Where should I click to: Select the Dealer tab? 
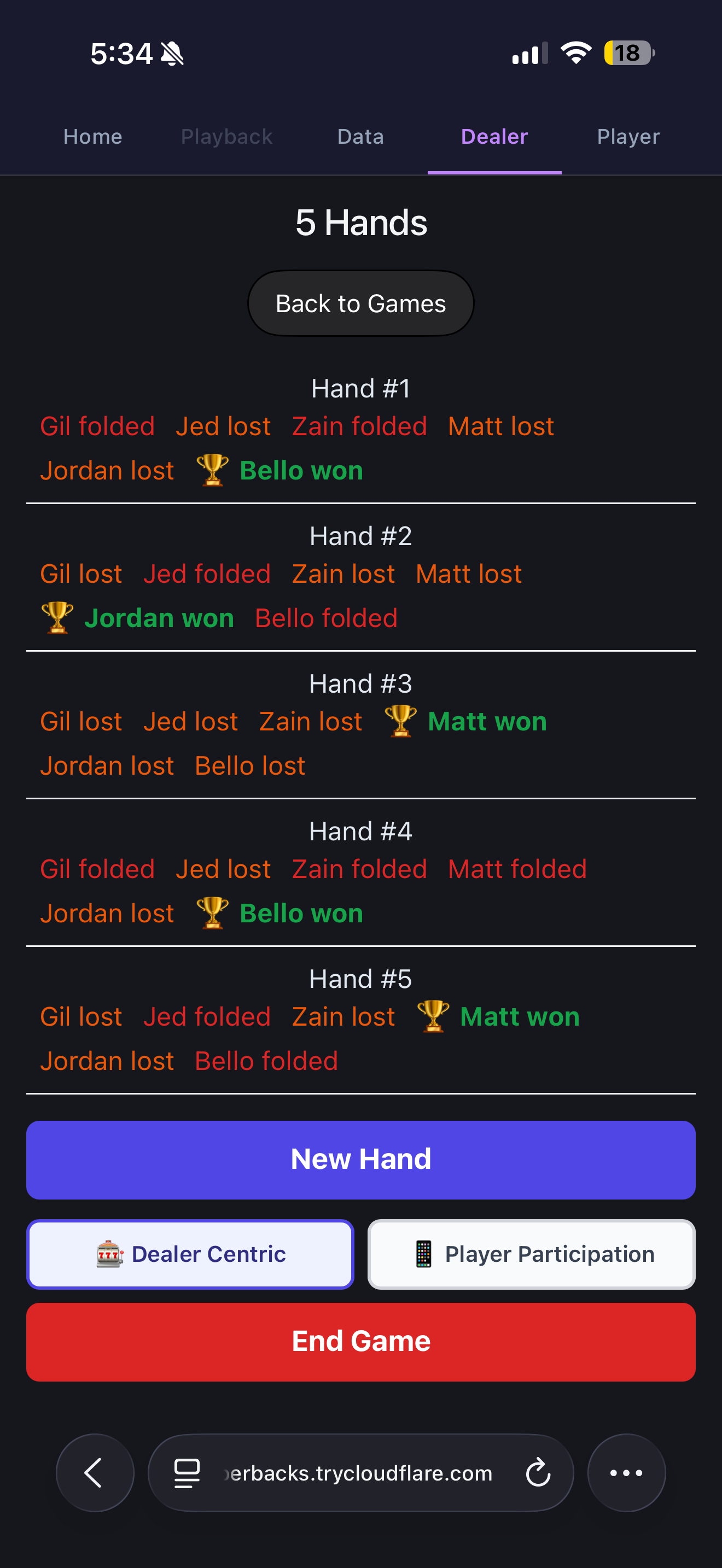[x=493, y=136]
